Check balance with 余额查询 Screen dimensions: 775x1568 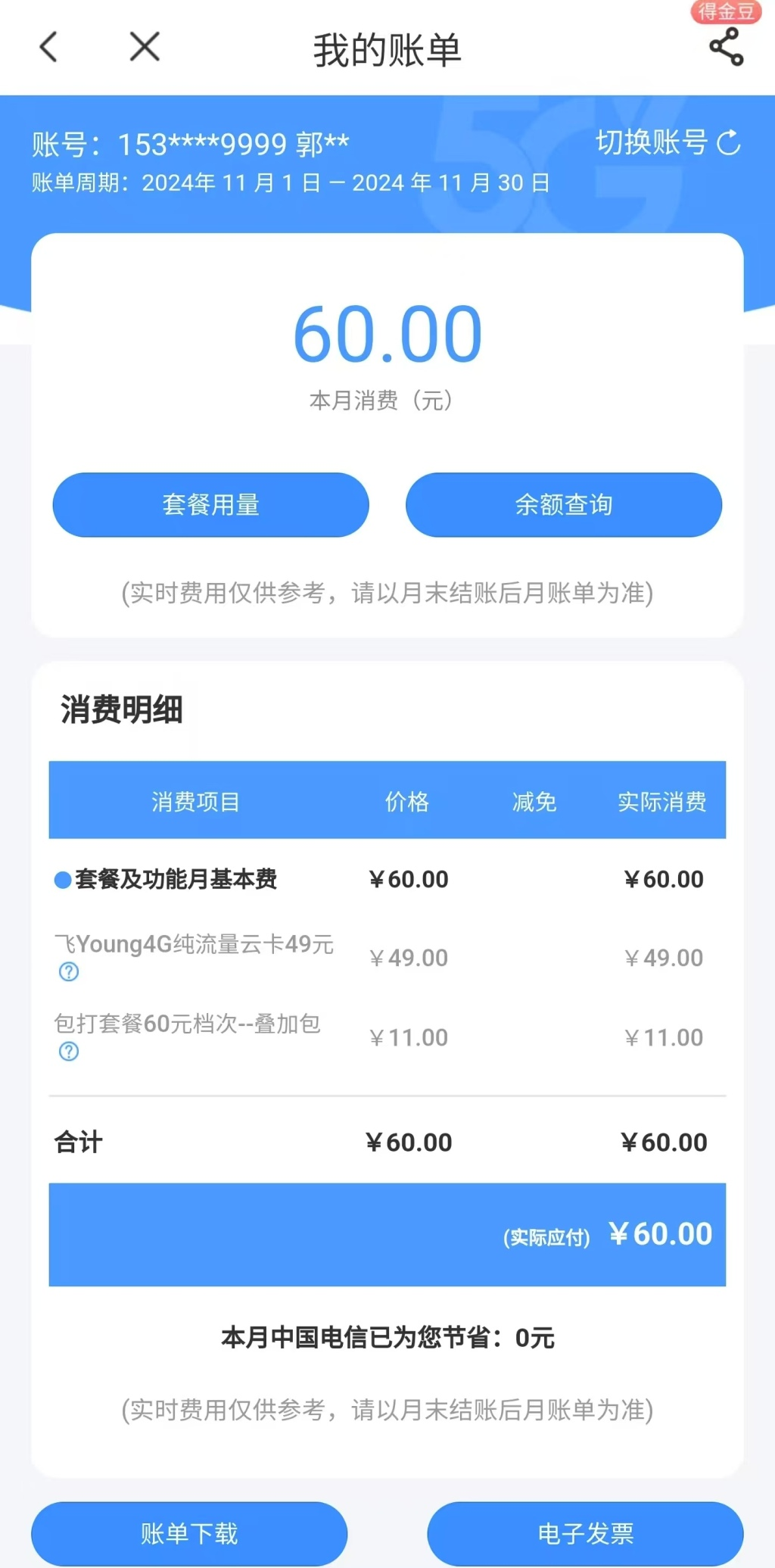pos(564,505)
